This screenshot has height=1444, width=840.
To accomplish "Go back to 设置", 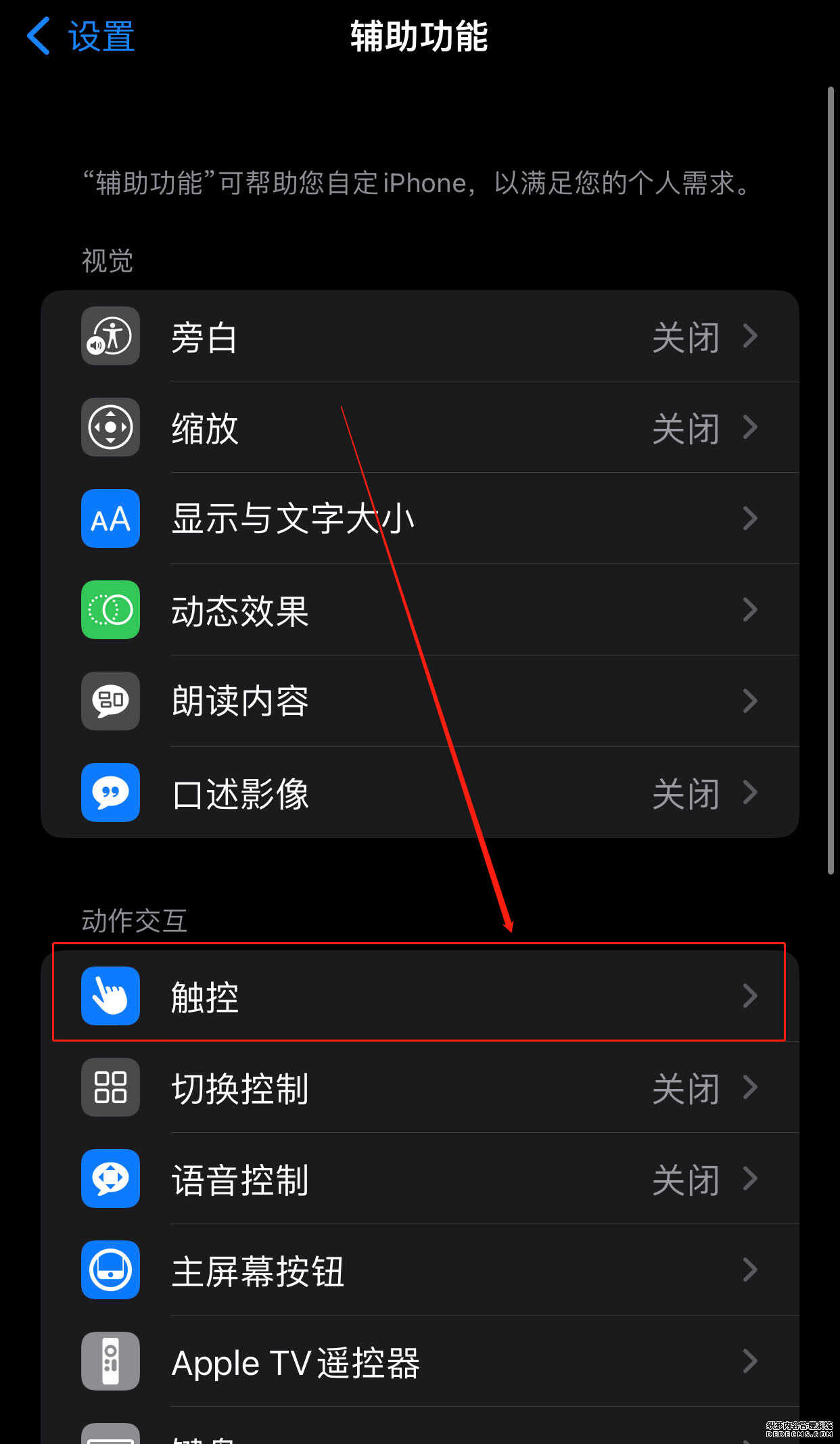I will (81, 36).
